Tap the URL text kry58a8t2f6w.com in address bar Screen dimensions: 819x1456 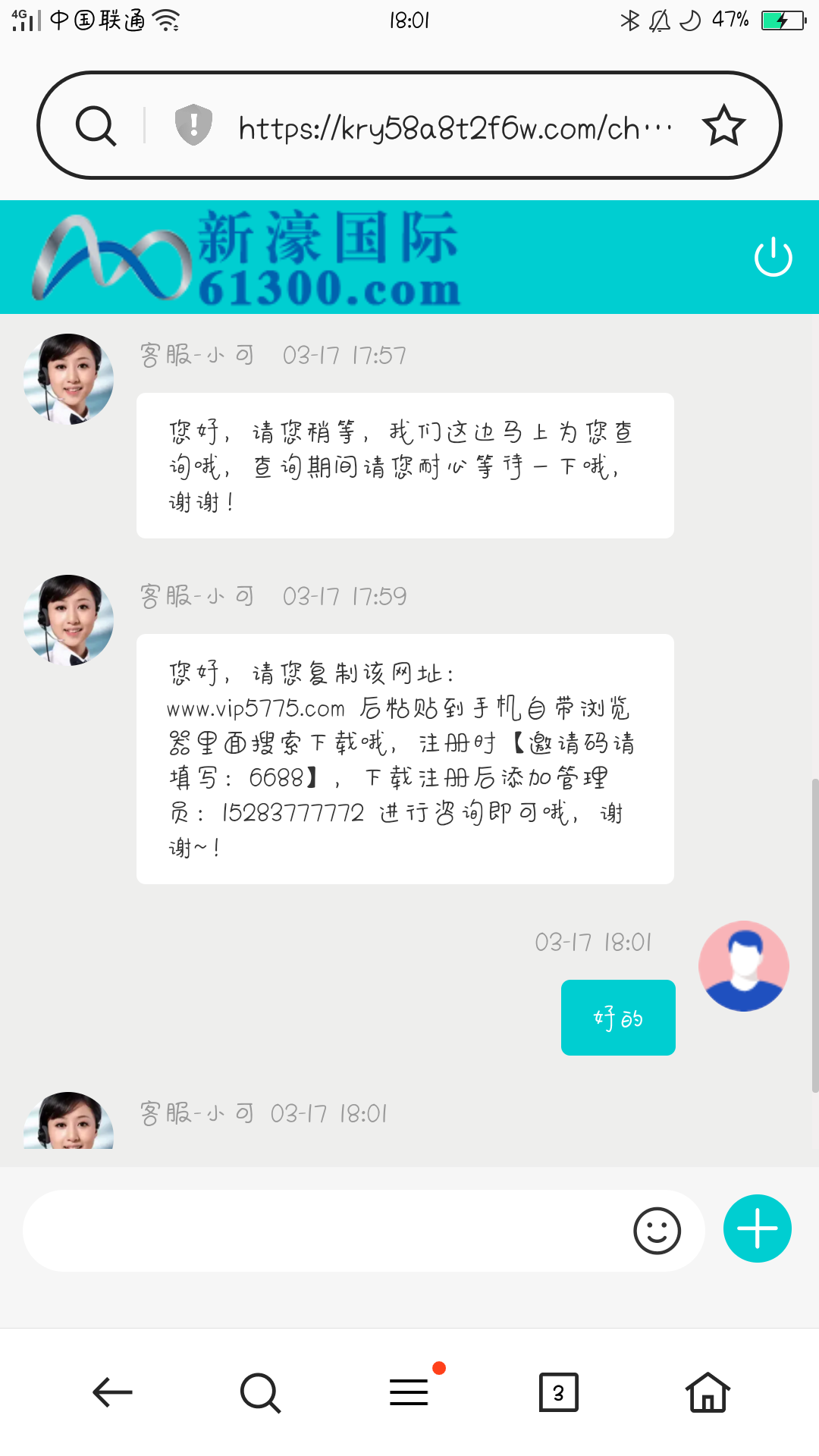(x=453, y=125)
